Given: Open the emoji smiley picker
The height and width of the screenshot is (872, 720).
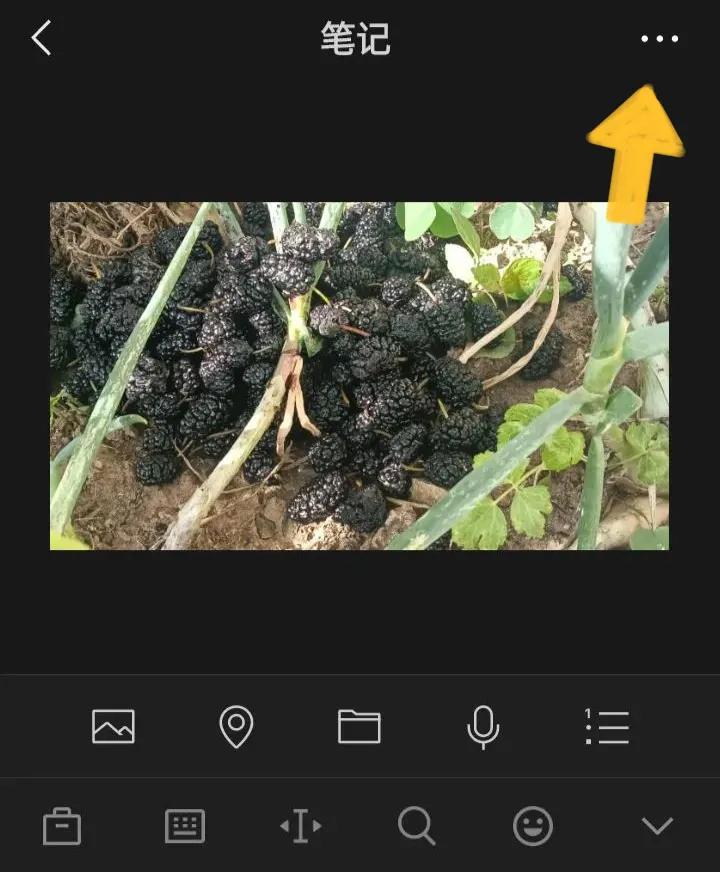Looking at the screenshot, I should pos(533,826).
